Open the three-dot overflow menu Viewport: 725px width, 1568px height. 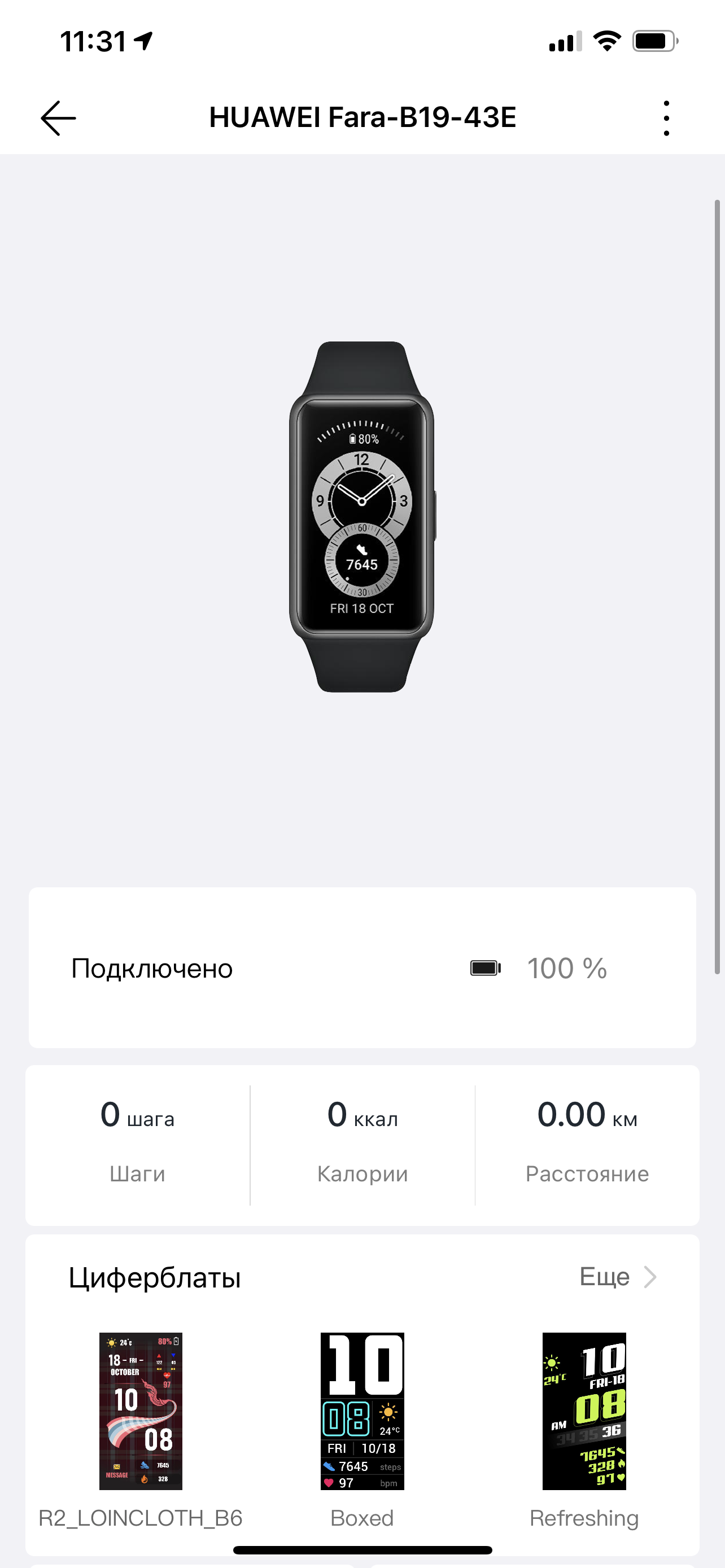[667, 118]
